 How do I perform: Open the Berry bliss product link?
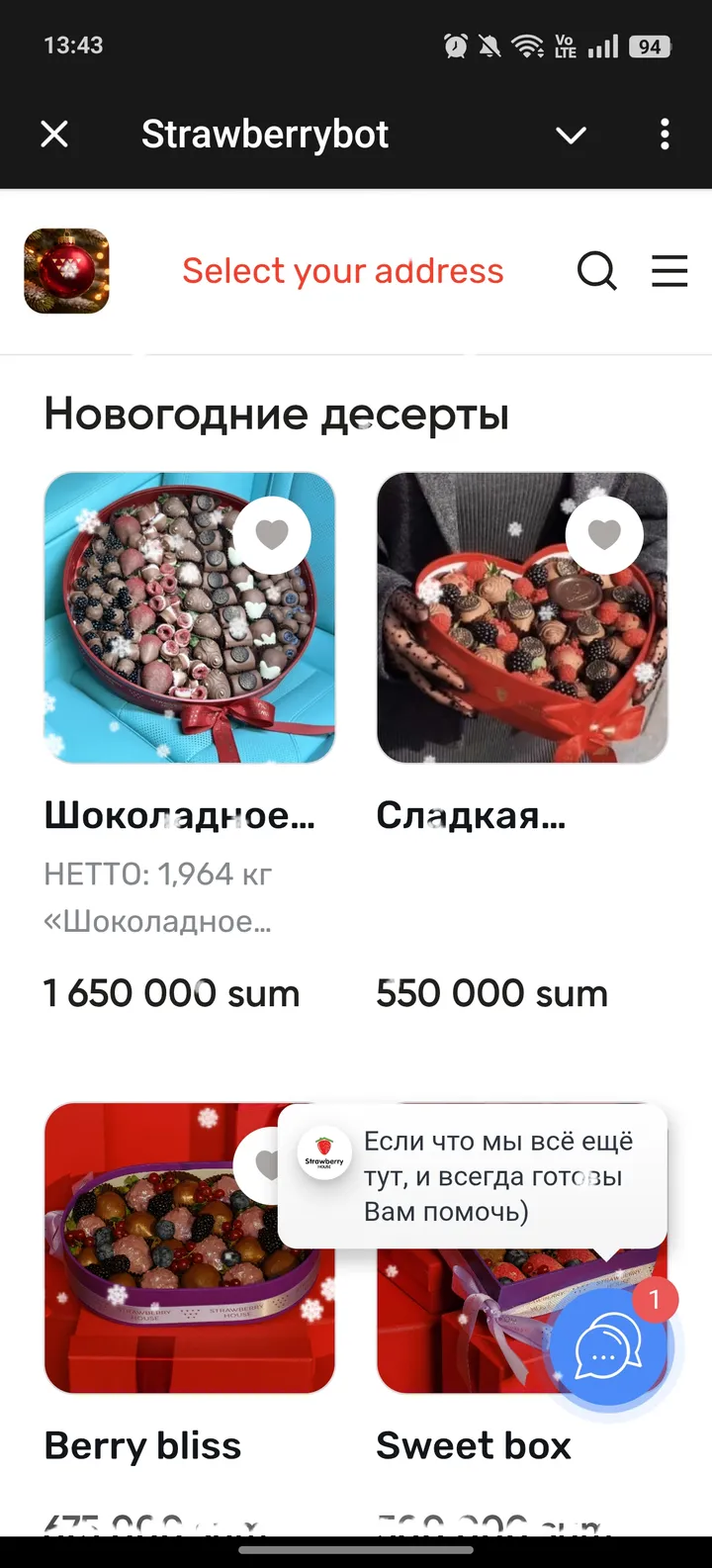[x=141, y=1445]
